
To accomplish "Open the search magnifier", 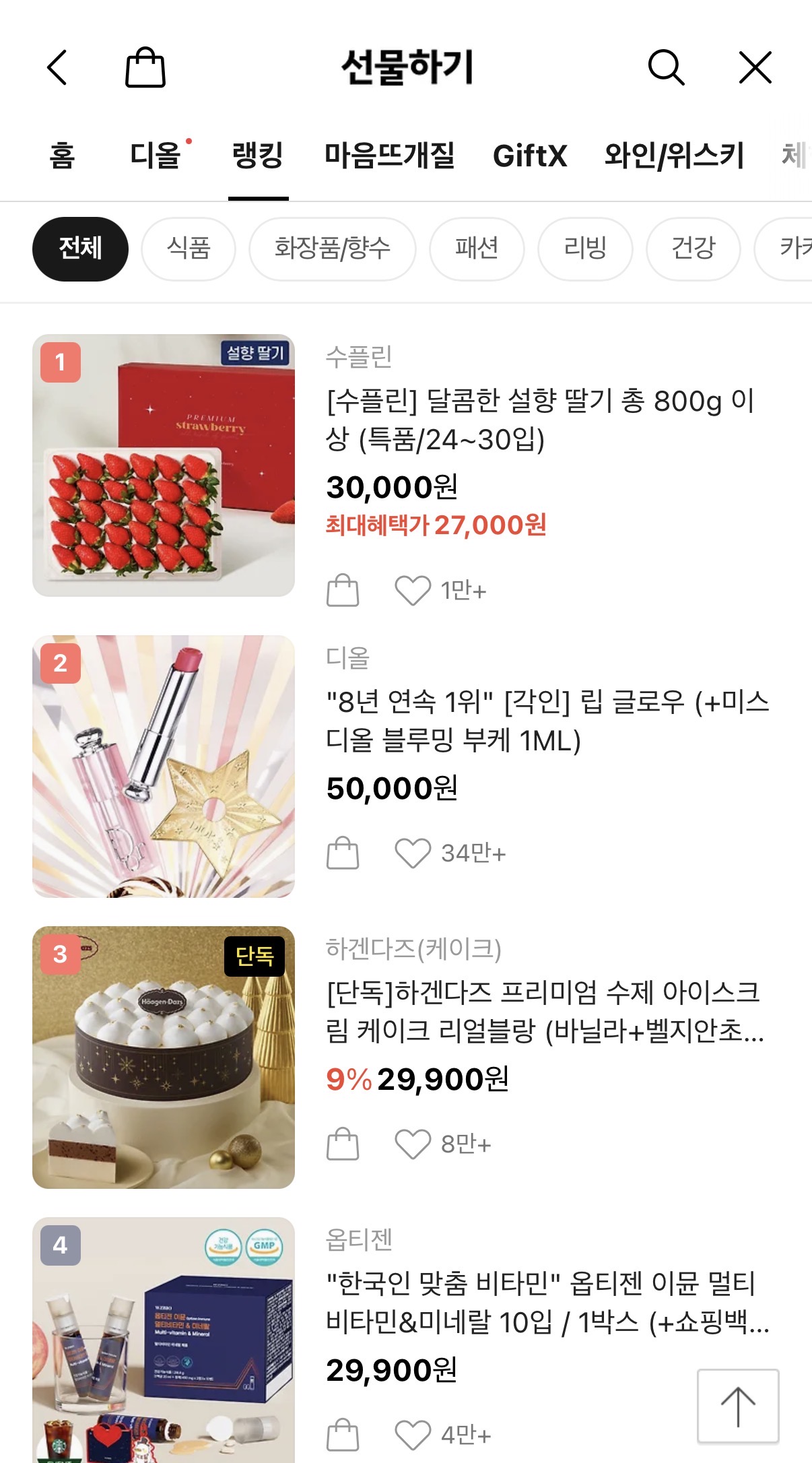I will click(666, 68).
